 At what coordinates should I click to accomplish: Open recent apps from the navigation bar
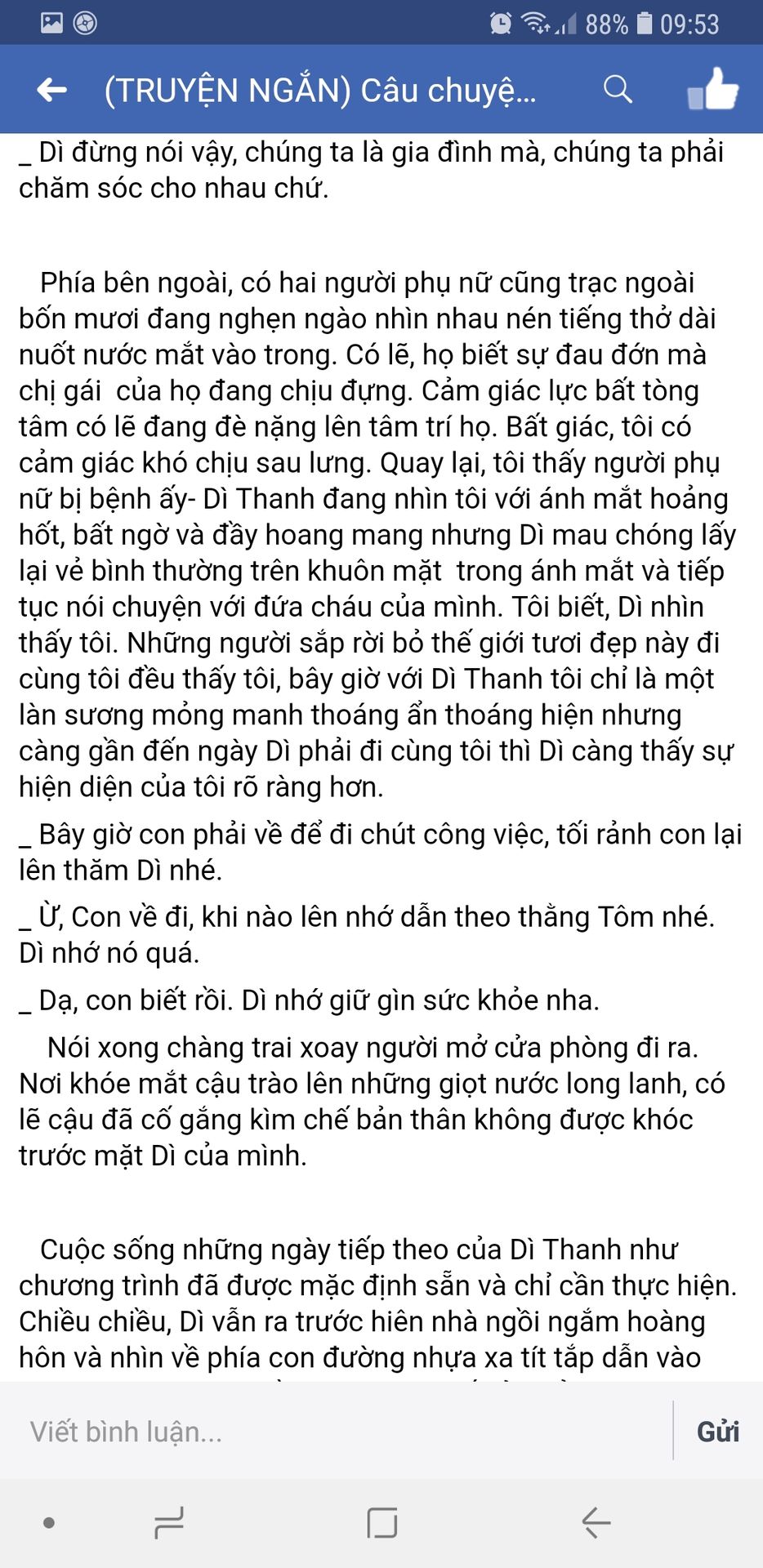tap(169, 1522)
